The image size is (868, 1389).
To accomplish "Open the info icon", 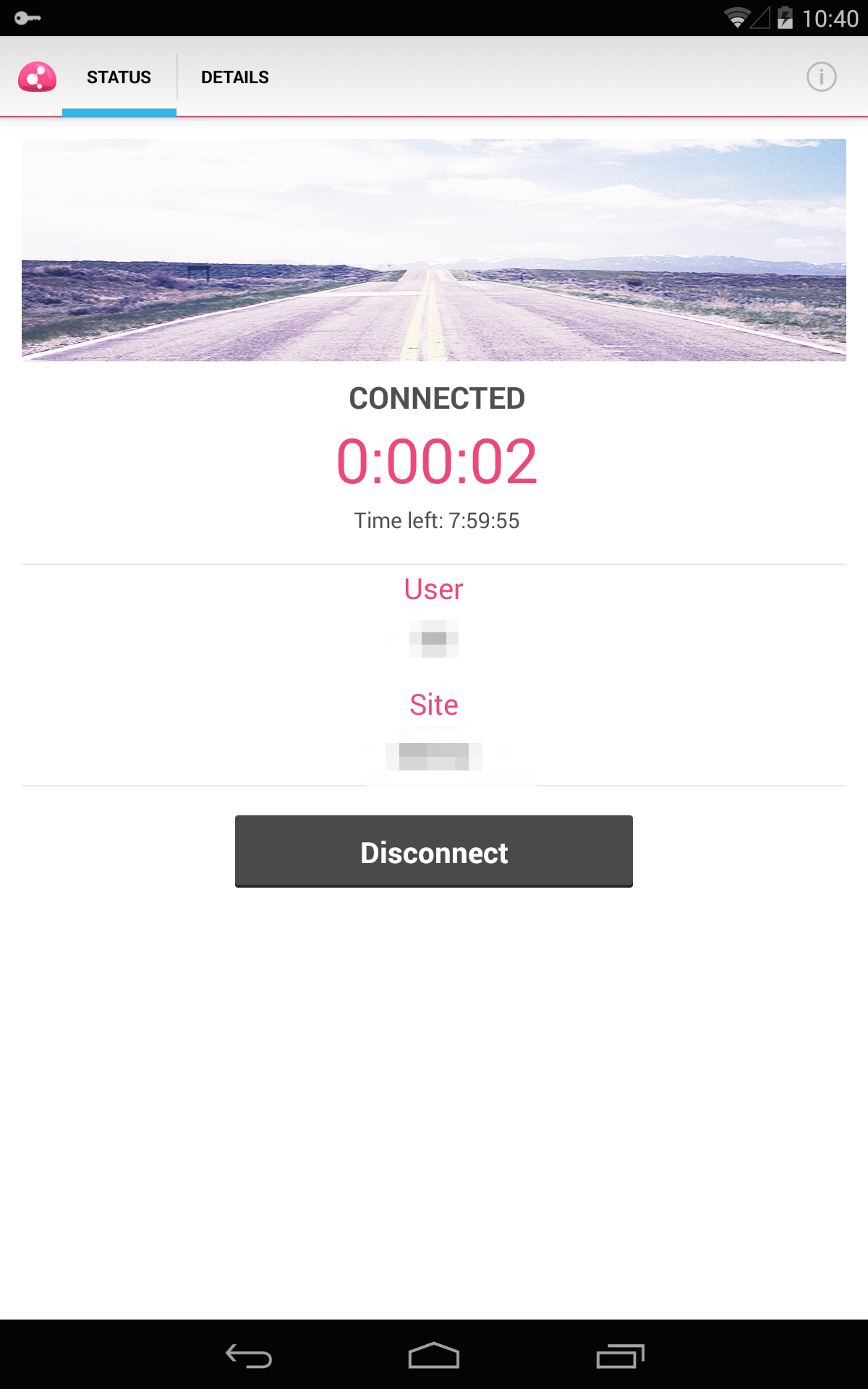I will (822, 77).
